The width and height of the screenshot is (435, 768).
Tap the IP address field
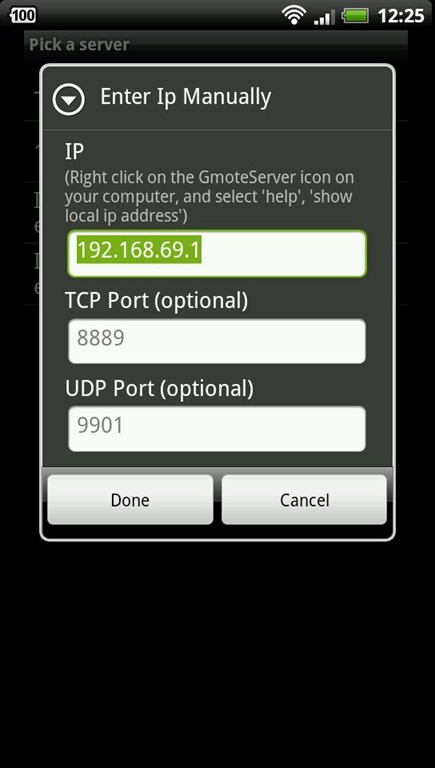point(217,253)
